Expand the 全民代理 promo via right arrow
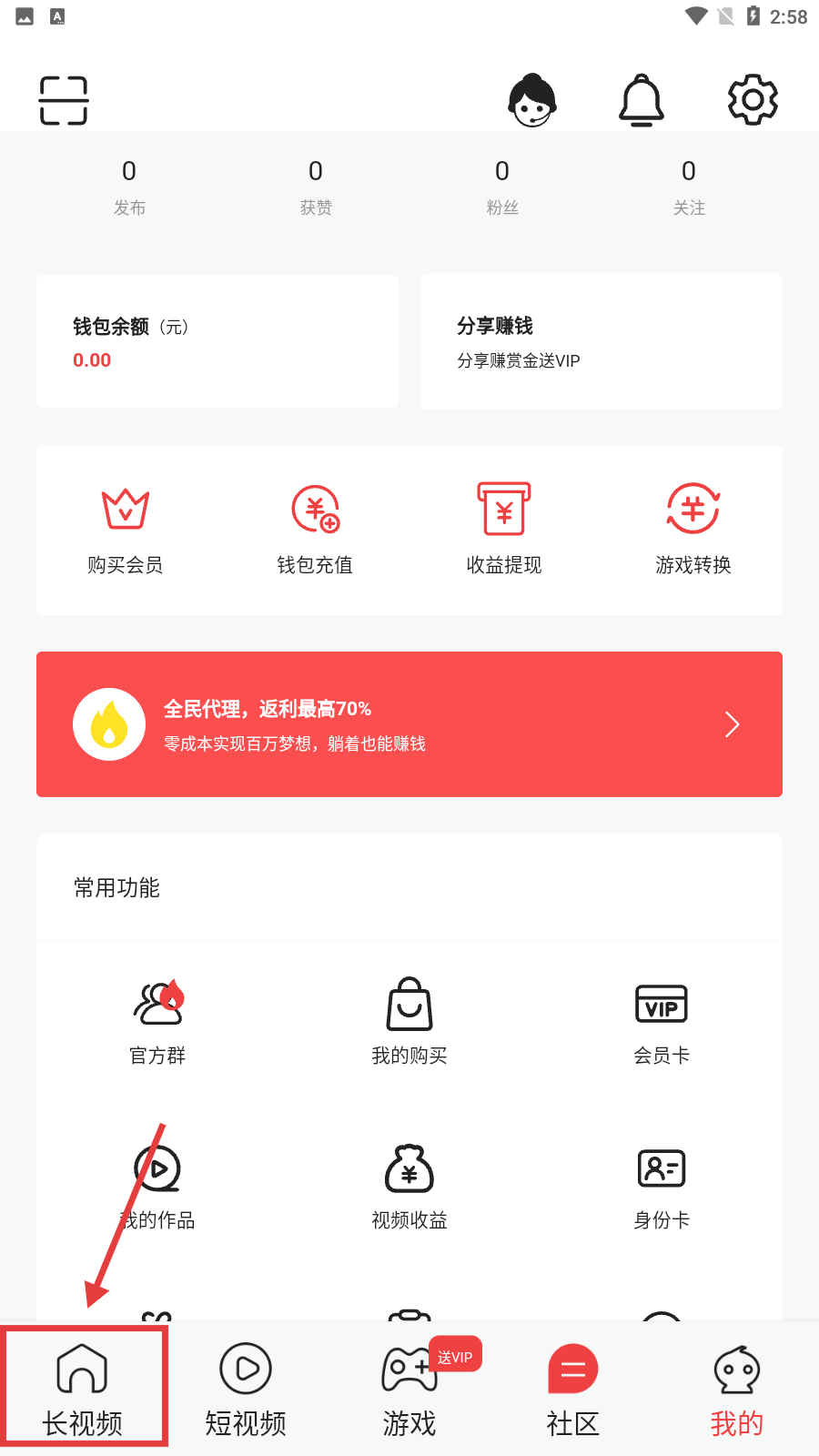 pyautogui.click(x=731, y=723)
